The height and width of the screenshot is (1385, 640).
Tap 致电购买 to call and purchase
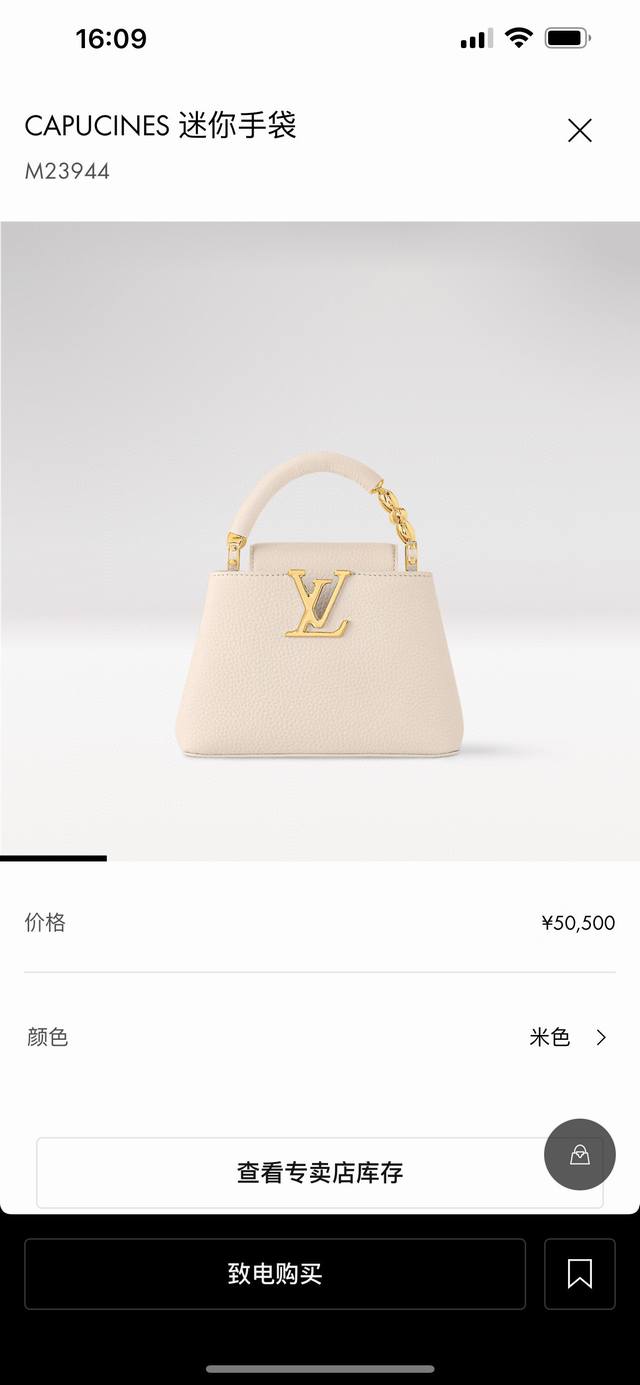[275, 1274]
